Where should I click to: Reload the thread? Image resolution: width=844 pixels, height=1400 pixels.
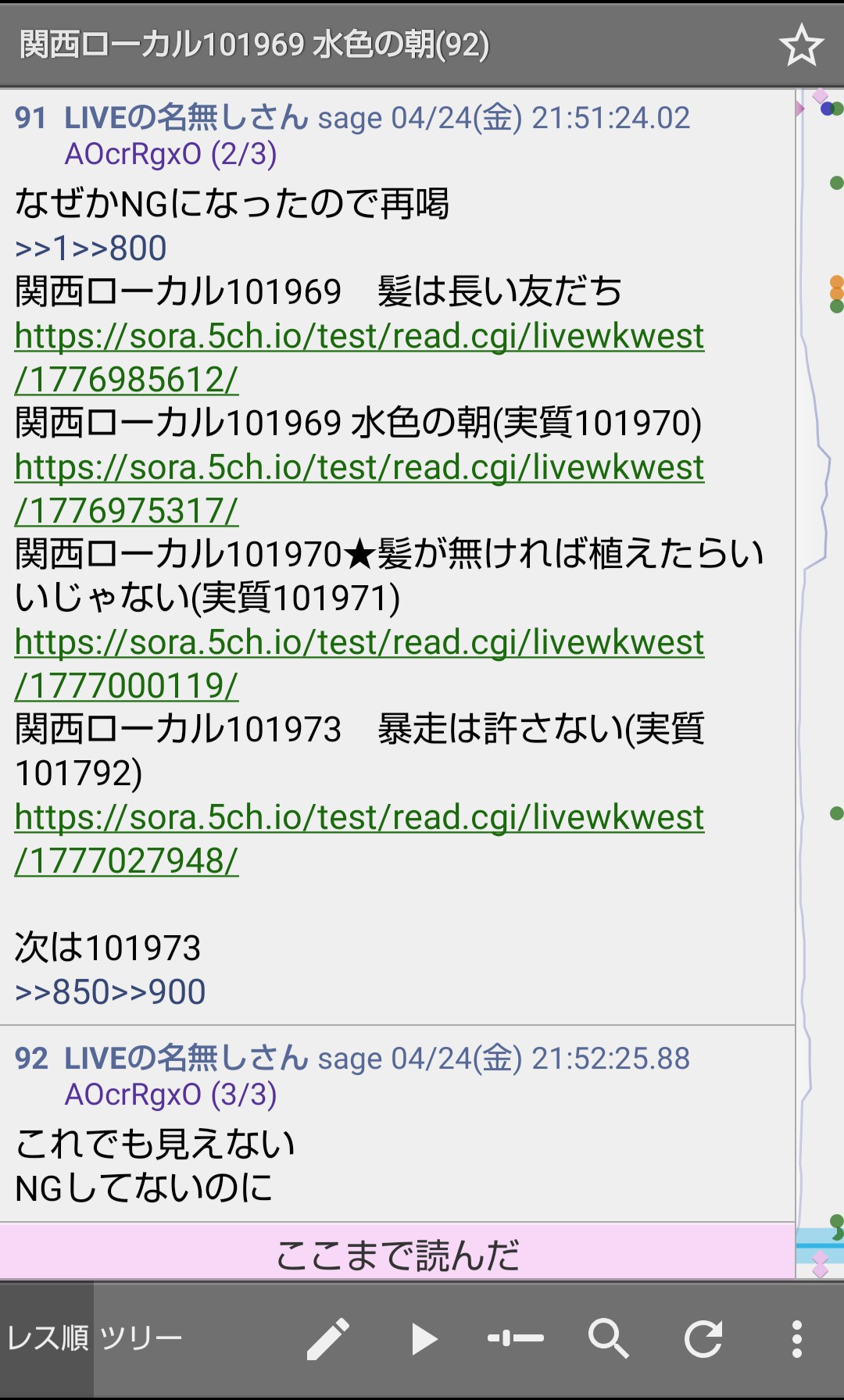(x=703, y=1339)
